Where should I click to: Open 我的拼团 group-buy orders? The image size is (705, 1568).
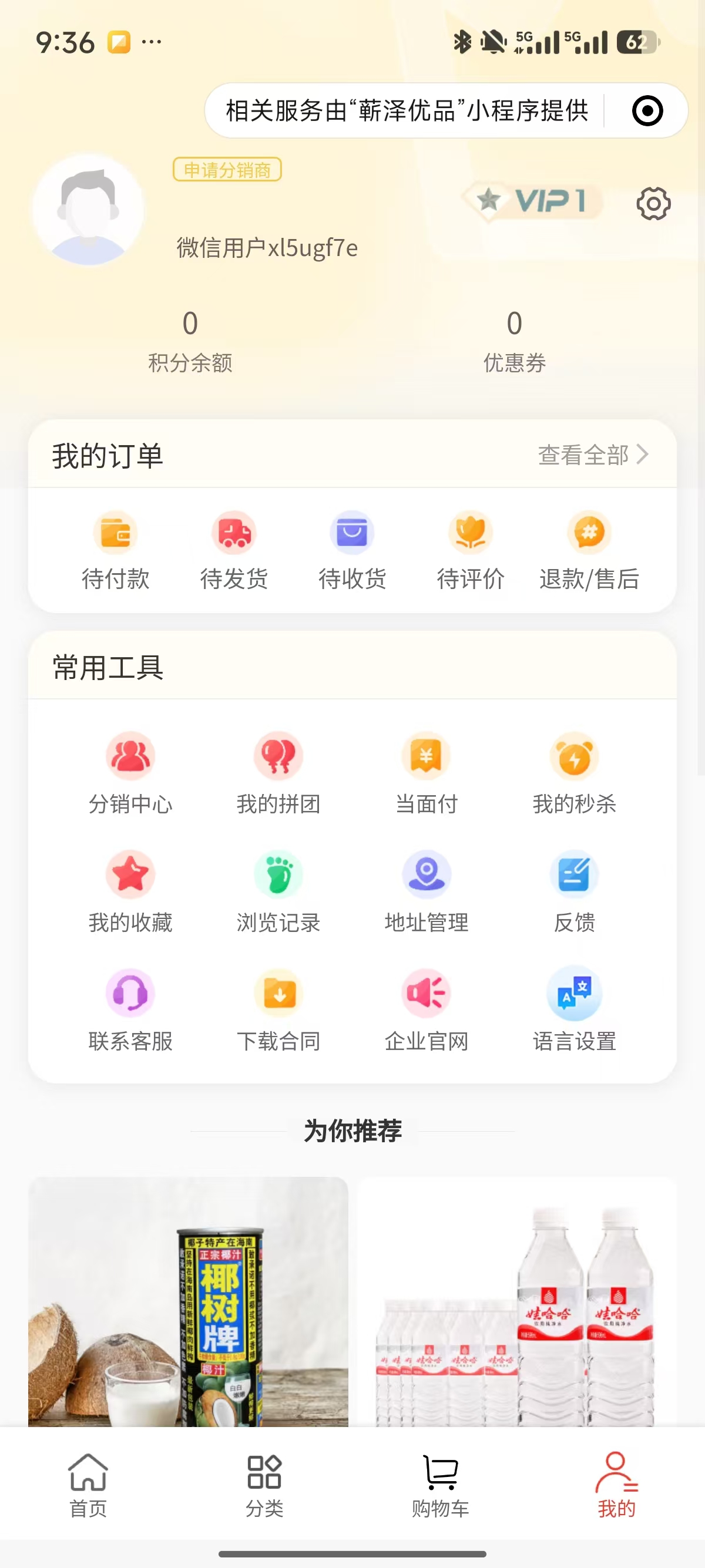point(279,775)
